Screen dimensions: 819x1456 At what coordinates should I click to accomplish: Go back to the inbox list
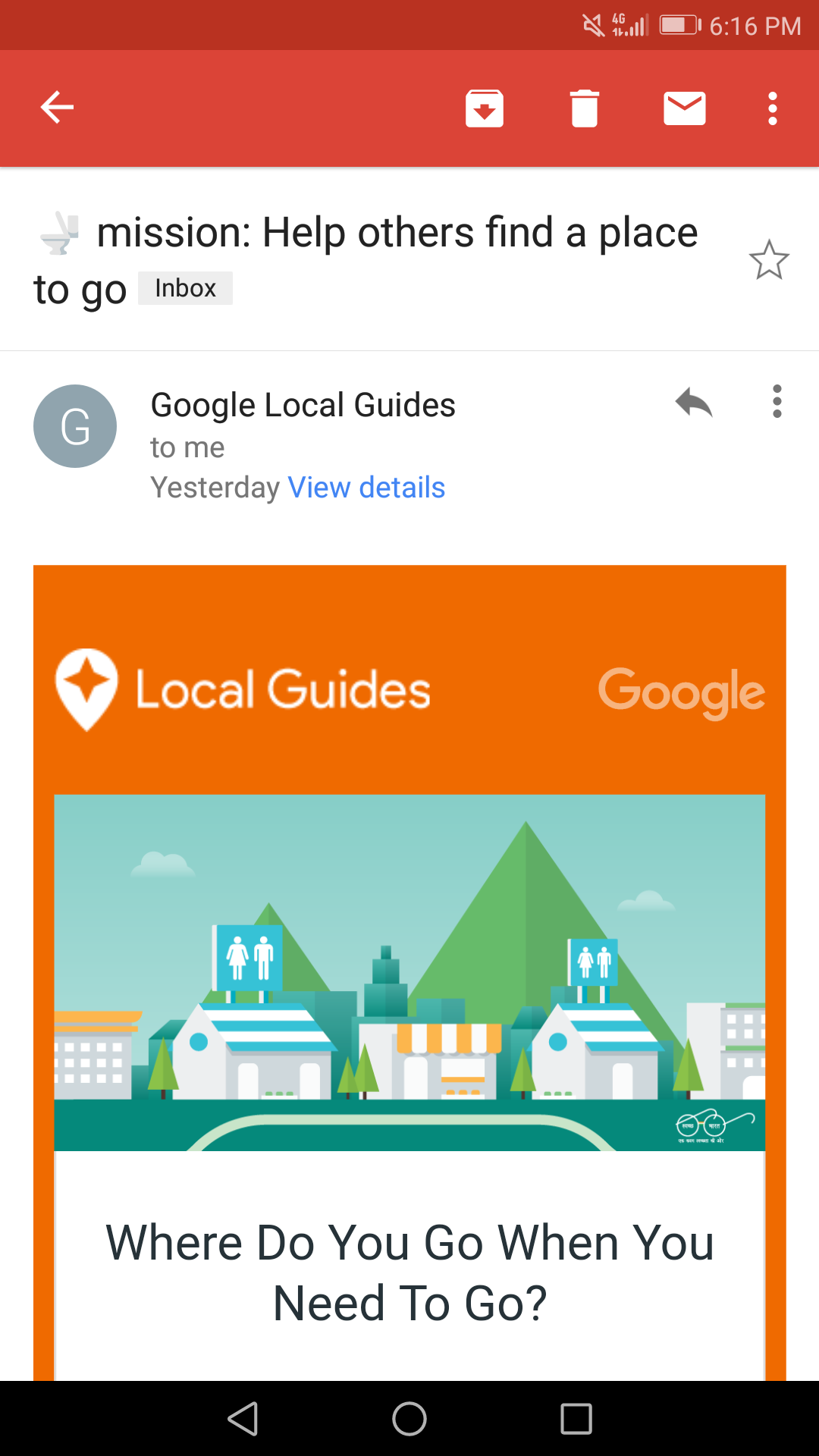tap(57, 108)
